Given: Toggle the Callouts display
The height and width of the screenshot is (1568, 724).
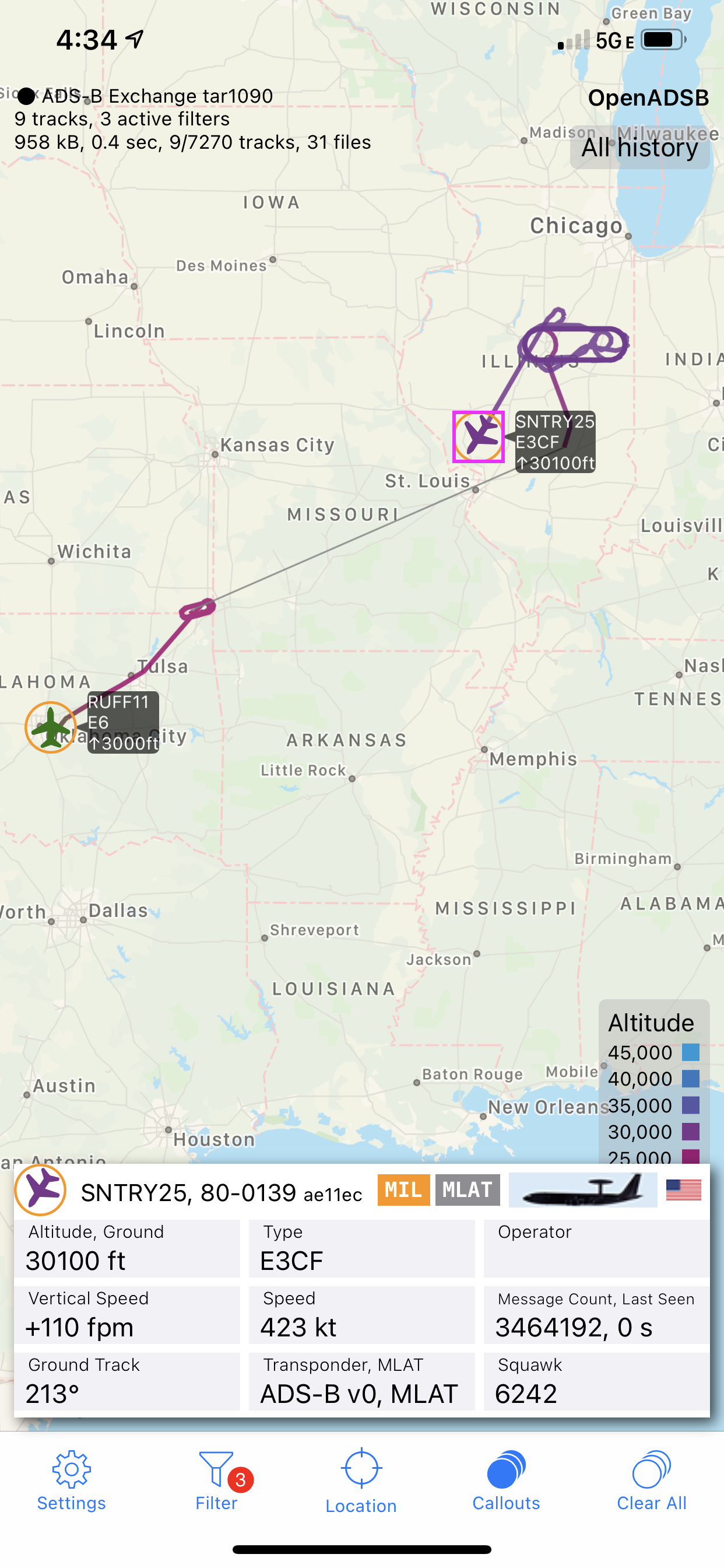Looking at the screenshot, I should (x=506, y=1480).
